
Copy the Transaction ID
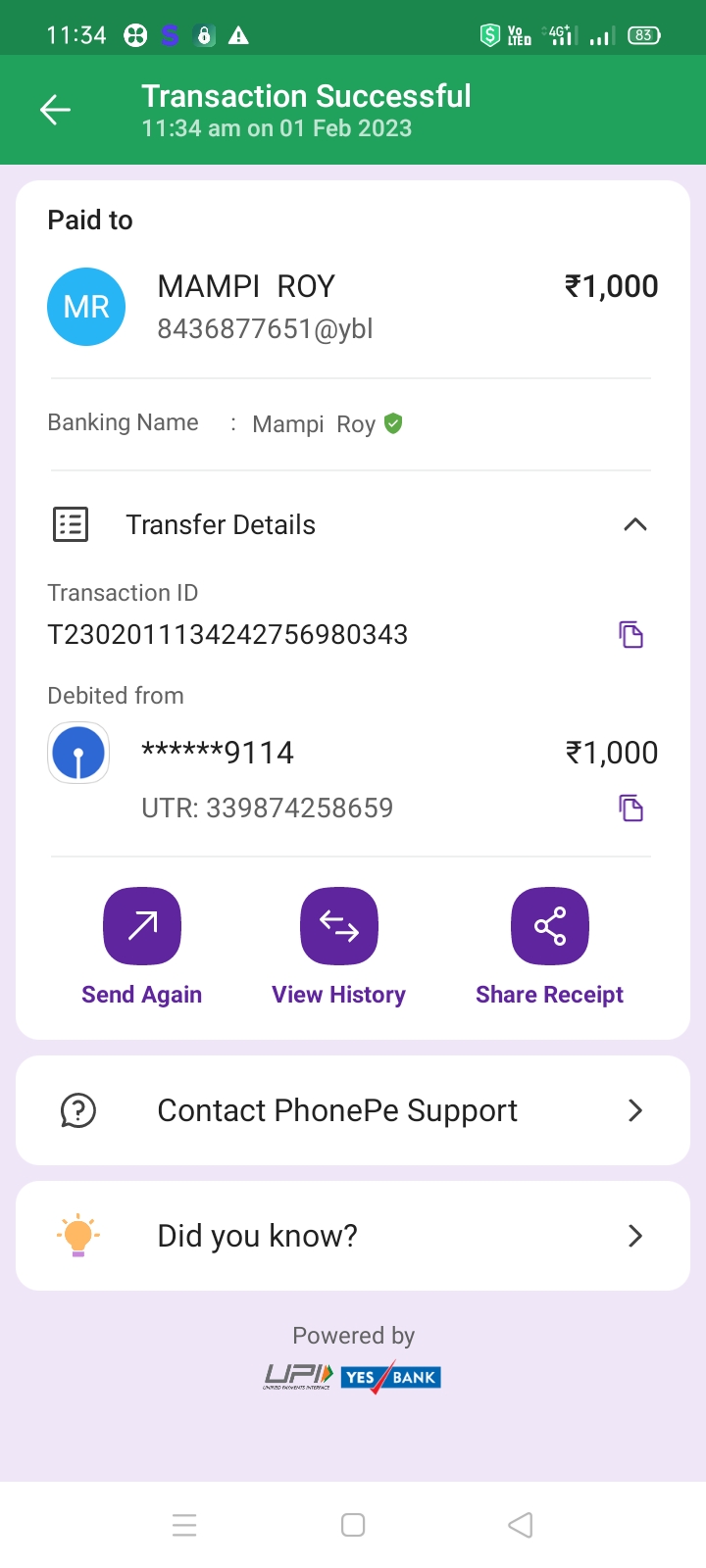(x=630, y=634)
